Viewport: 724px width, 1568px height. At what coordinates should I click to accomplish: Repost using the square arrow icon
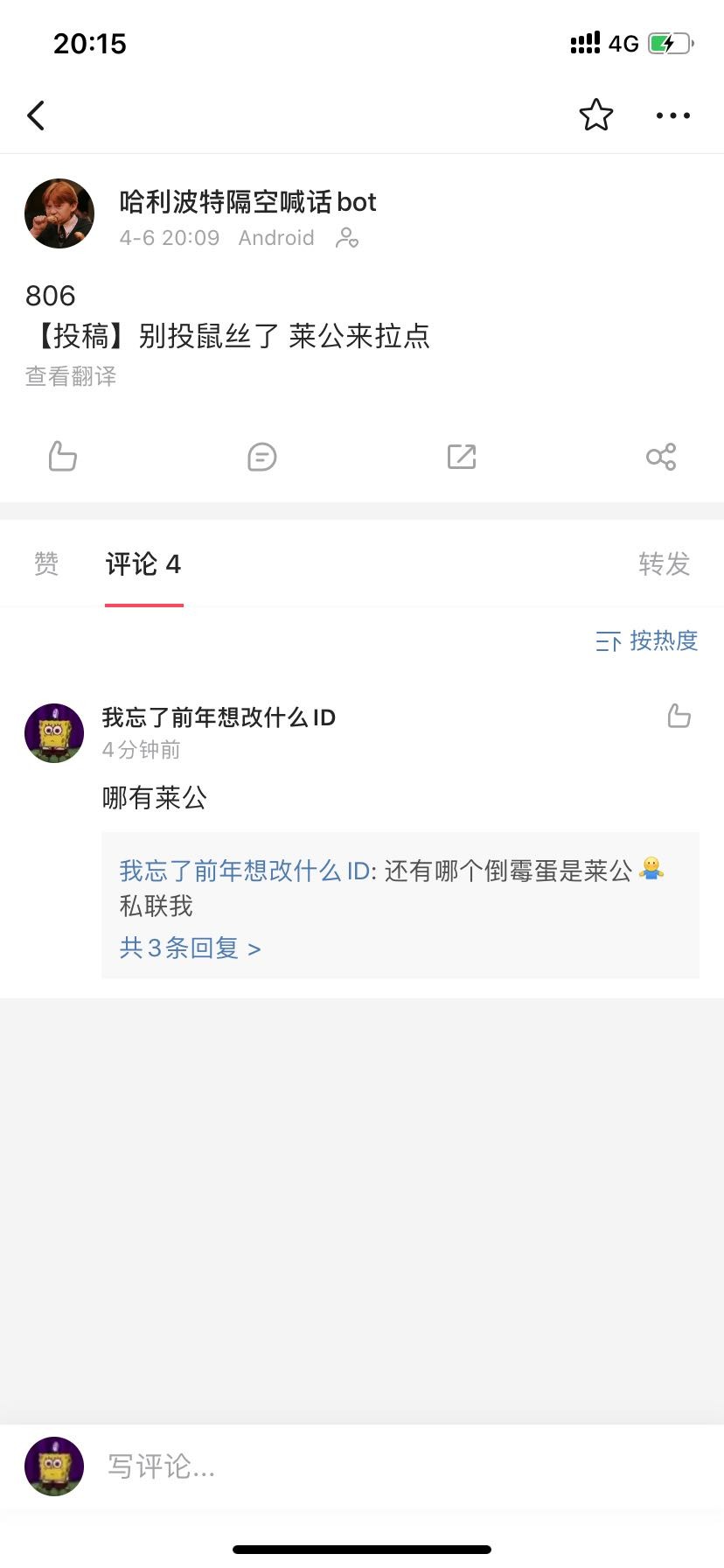[x=462, y=457]
